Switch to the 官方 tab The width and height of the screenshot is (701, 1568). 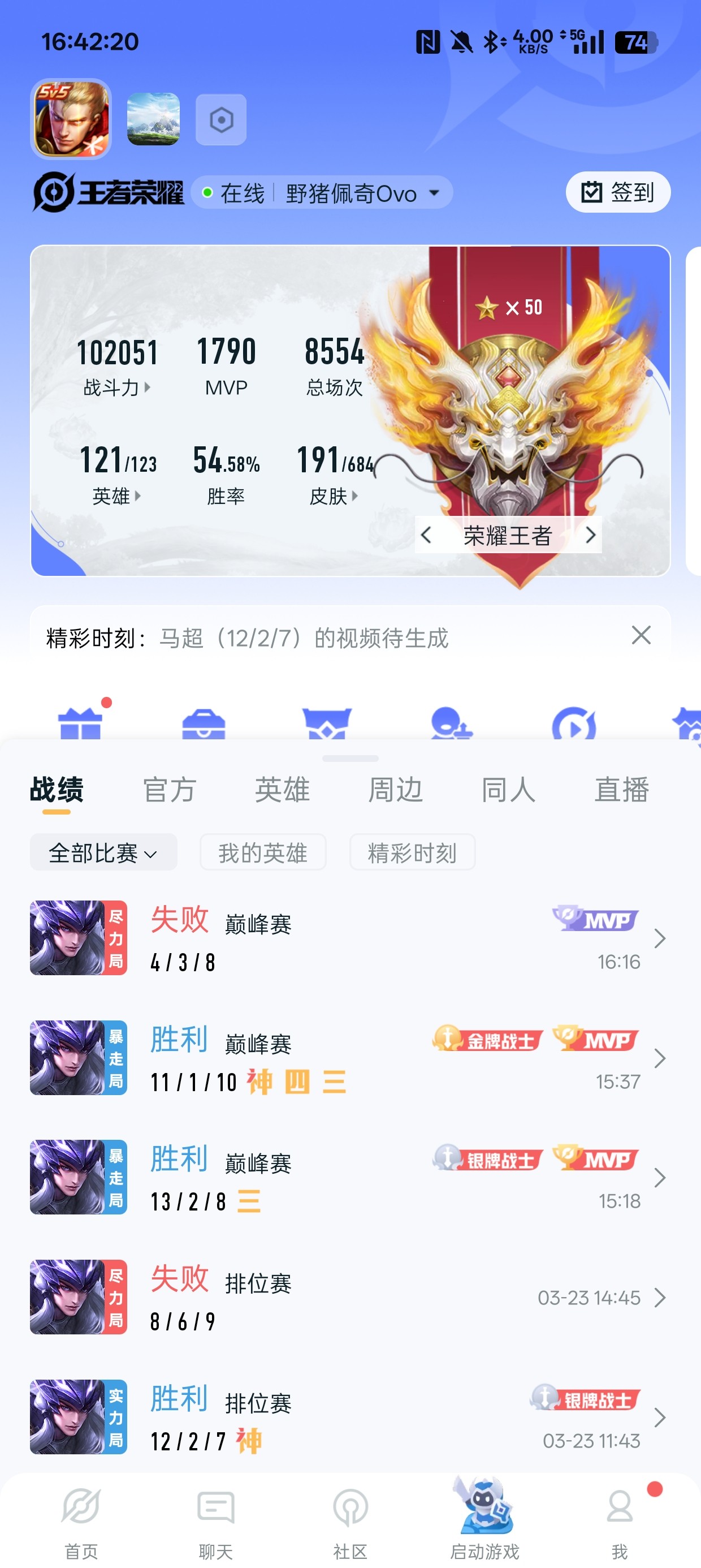pos(169,790)
